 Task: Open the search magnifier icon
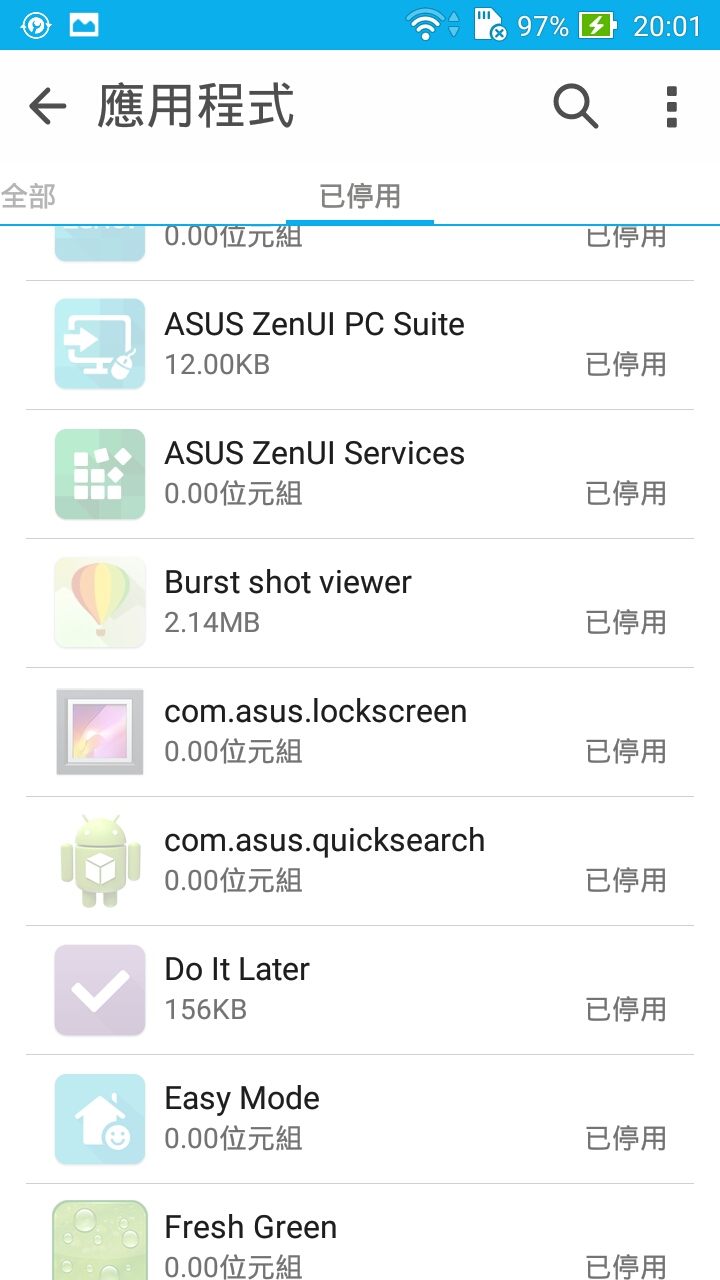click(576, 106)
